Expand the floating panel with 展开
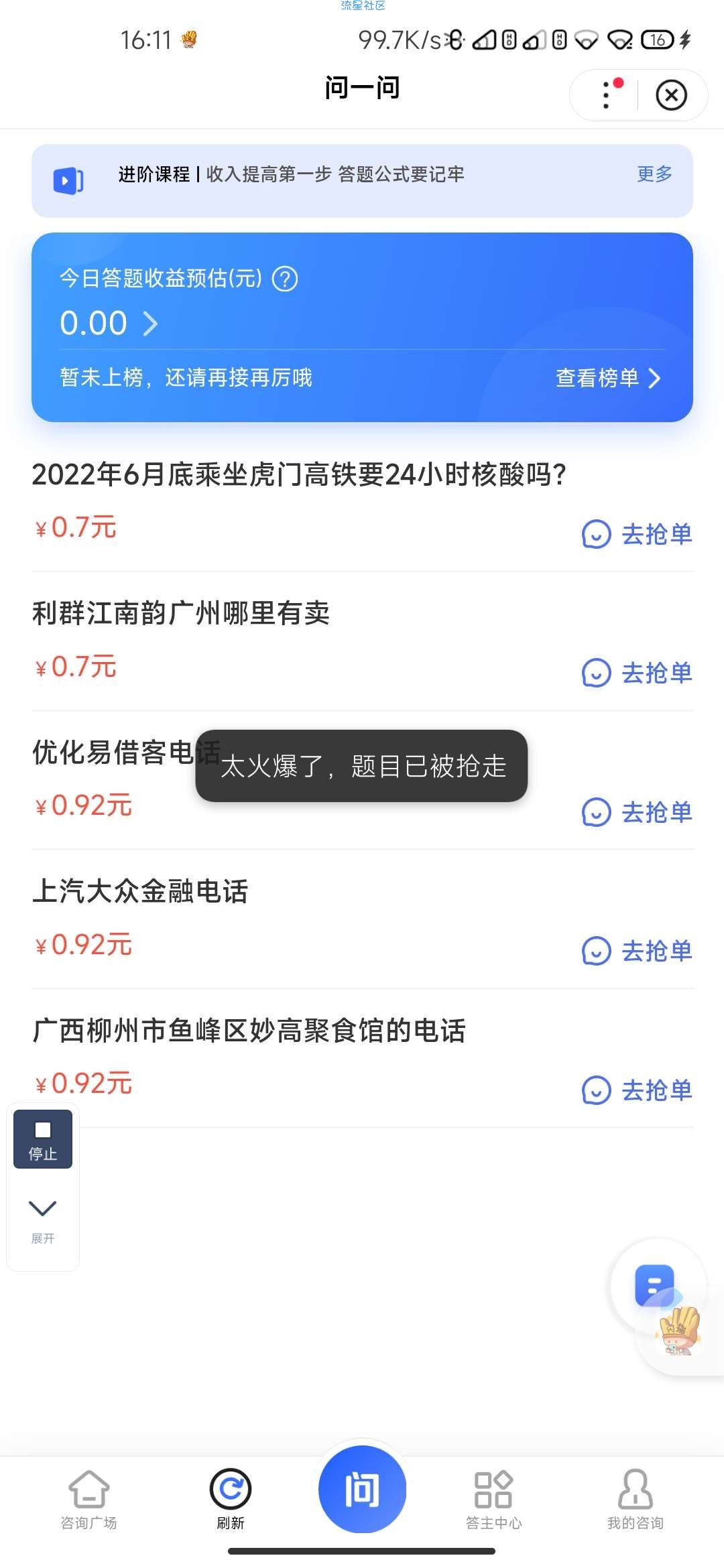Viewport: 724px width, 1568px height. (x=43, y=1221)
